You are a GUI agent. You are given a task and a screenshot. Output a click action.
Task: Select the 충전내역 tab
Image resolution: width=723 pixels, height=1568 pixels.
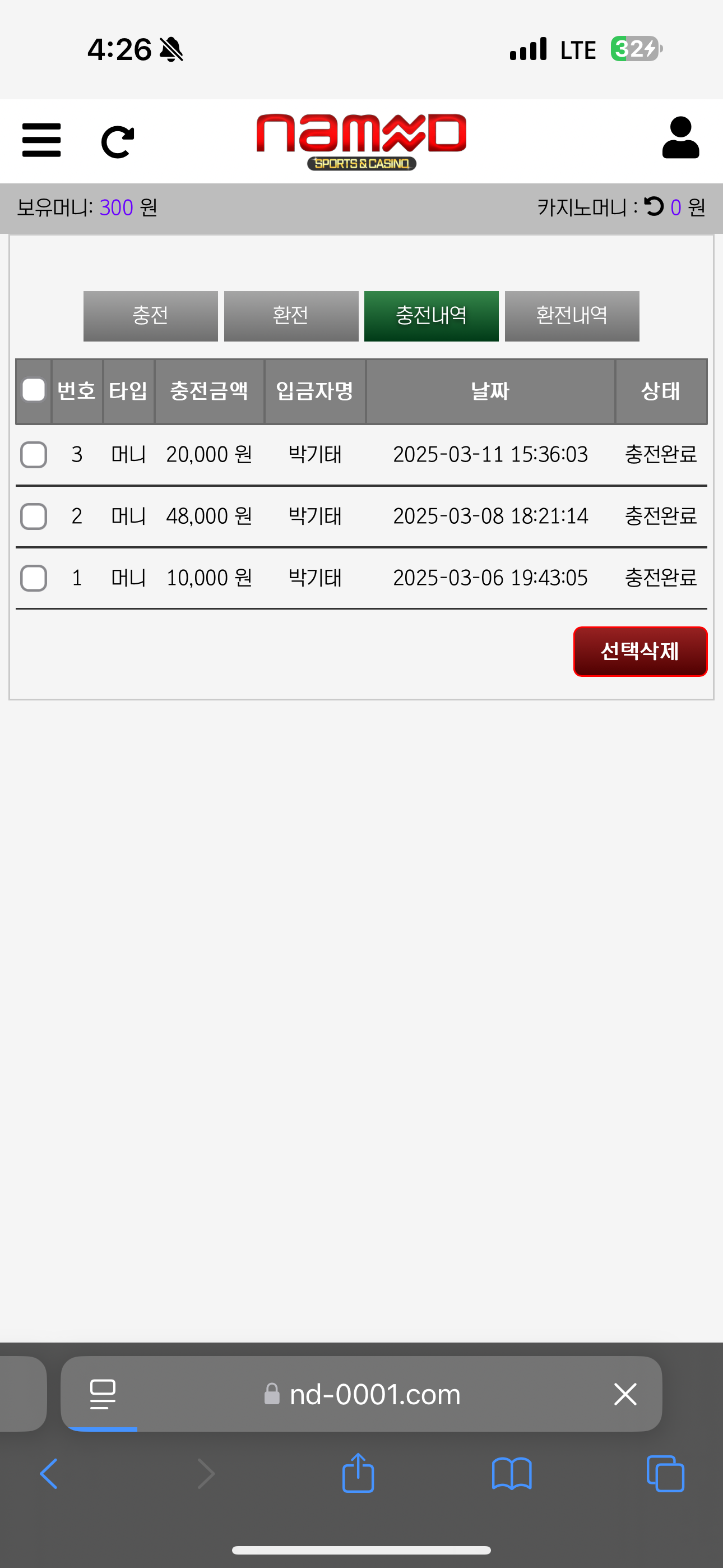coord(431,316)
